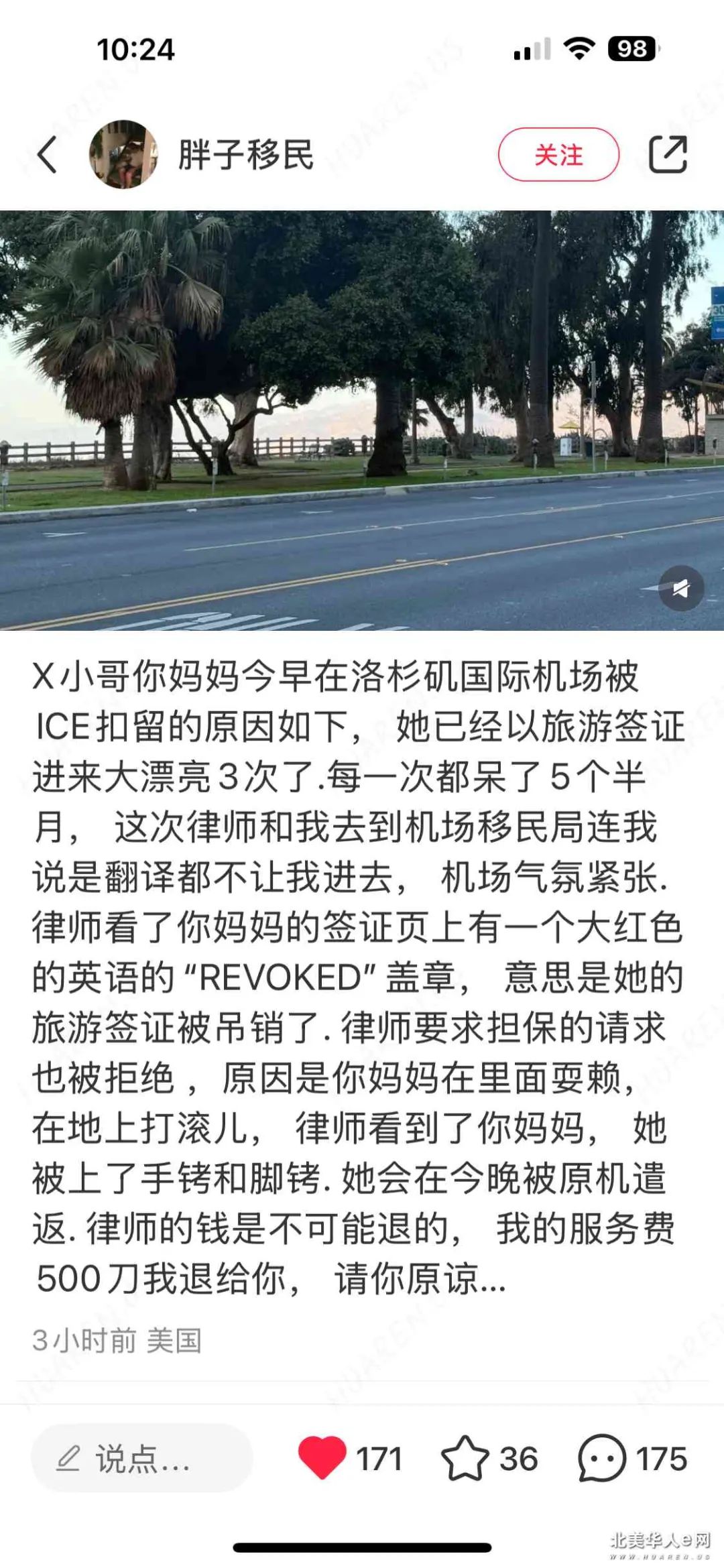Open 胖子移民's profile avatar
Image resolution: width=724 pixels, height=1568 pixels.
tap(123, 155)
